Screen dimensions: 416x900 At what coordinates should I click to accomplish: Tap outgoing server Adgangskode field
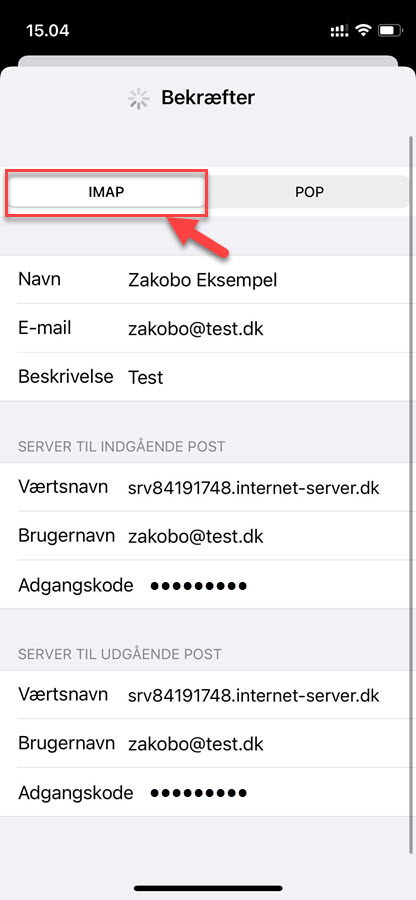208,793
